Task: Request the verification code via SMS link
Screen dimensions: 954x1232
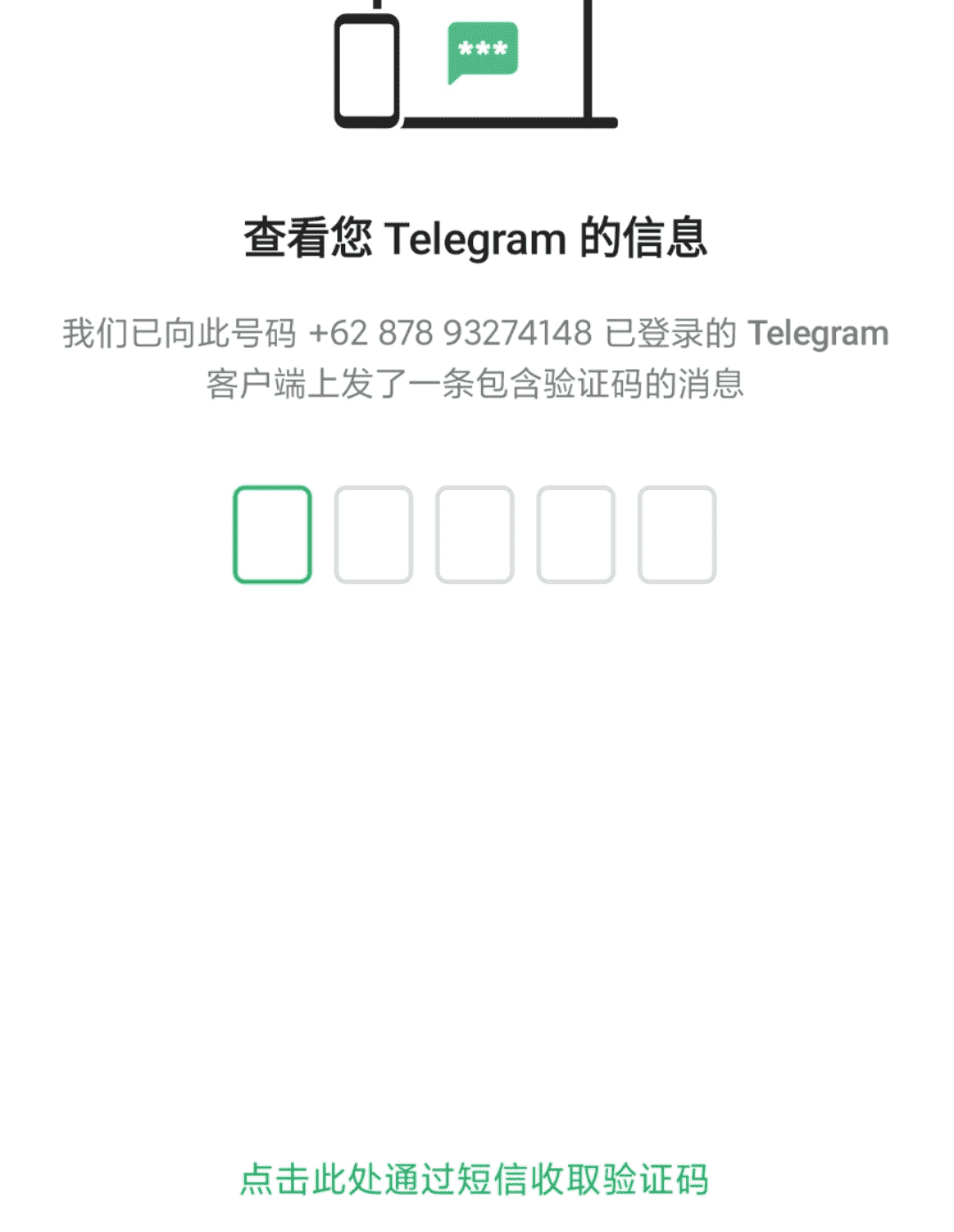Action: 475,1180
